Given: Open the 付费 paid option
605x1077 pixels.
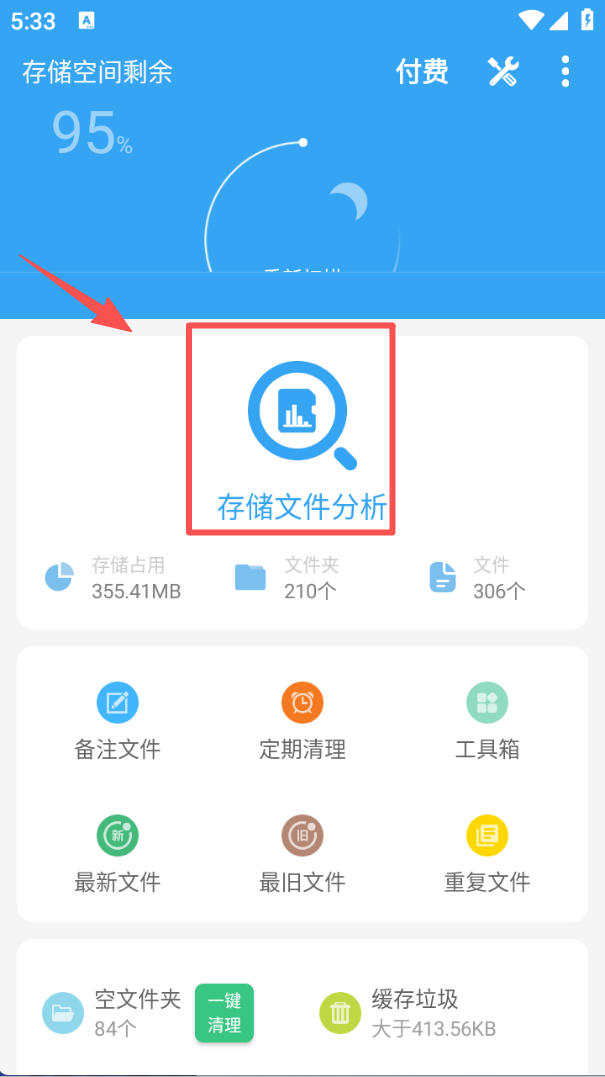Looking at the screenshot, I should click(422, 71).
